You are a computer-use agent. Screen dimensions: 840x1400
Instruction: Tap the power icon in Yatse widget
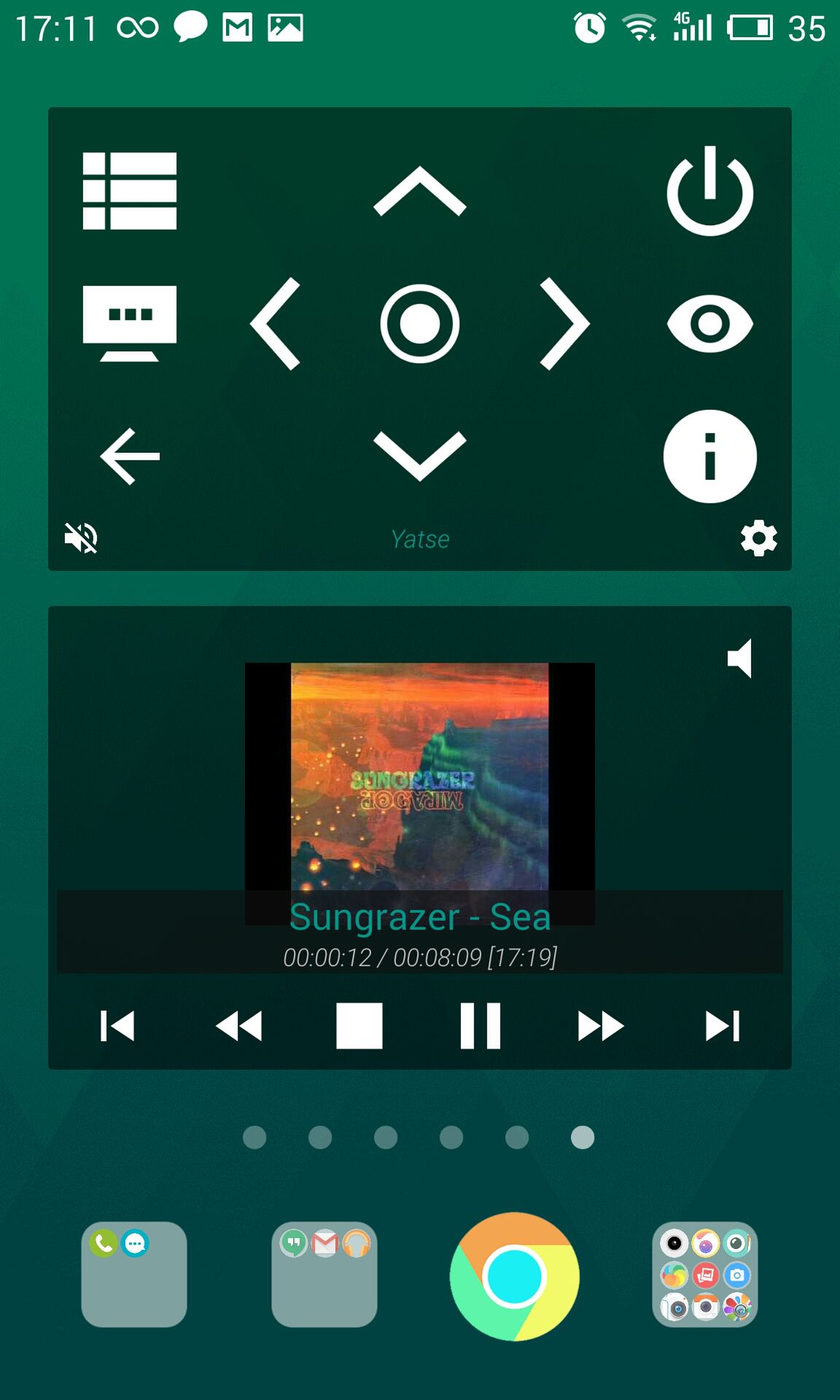click(710, 191)
